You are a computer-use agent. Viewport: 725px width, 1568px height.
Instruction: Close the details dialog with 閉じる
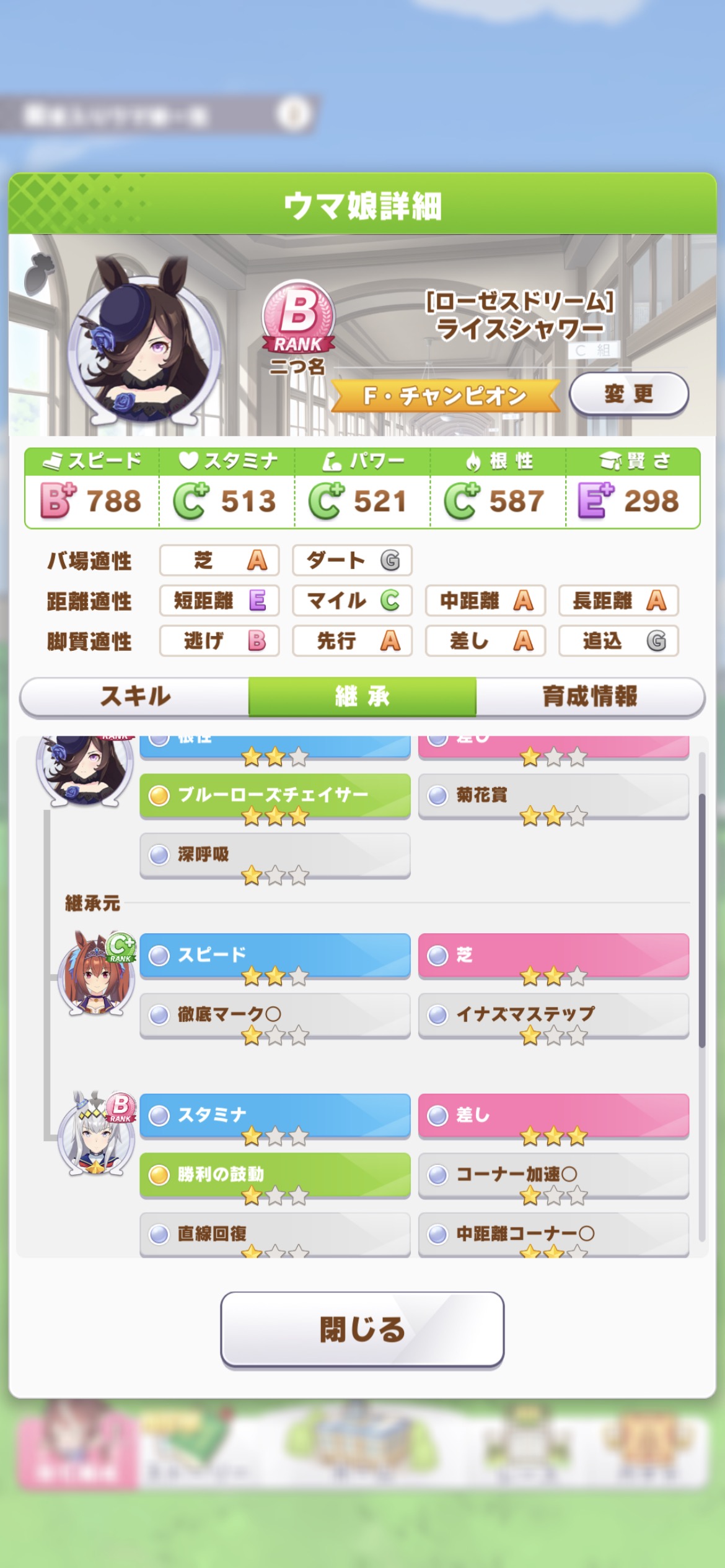(362, 1329)
